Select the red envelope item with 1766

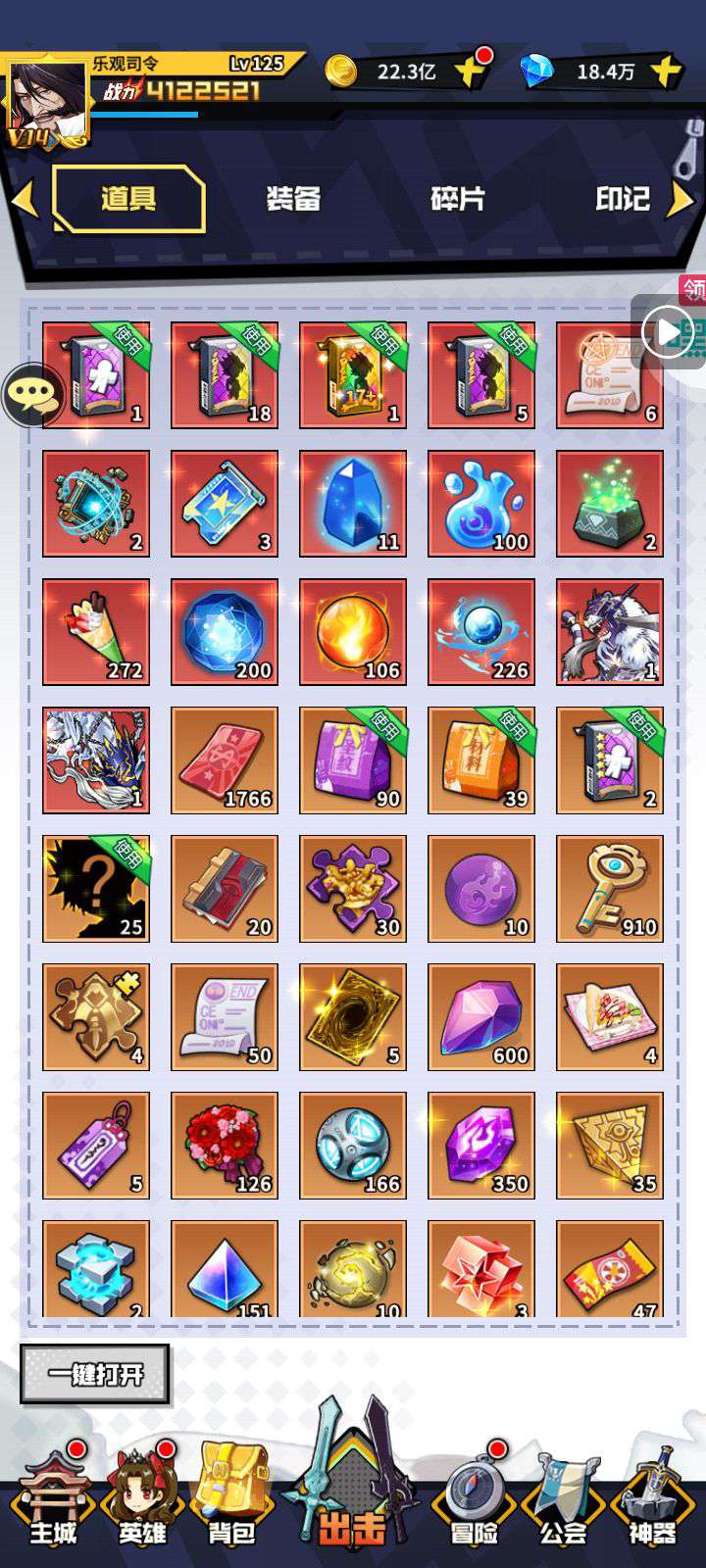click(225, 760)
